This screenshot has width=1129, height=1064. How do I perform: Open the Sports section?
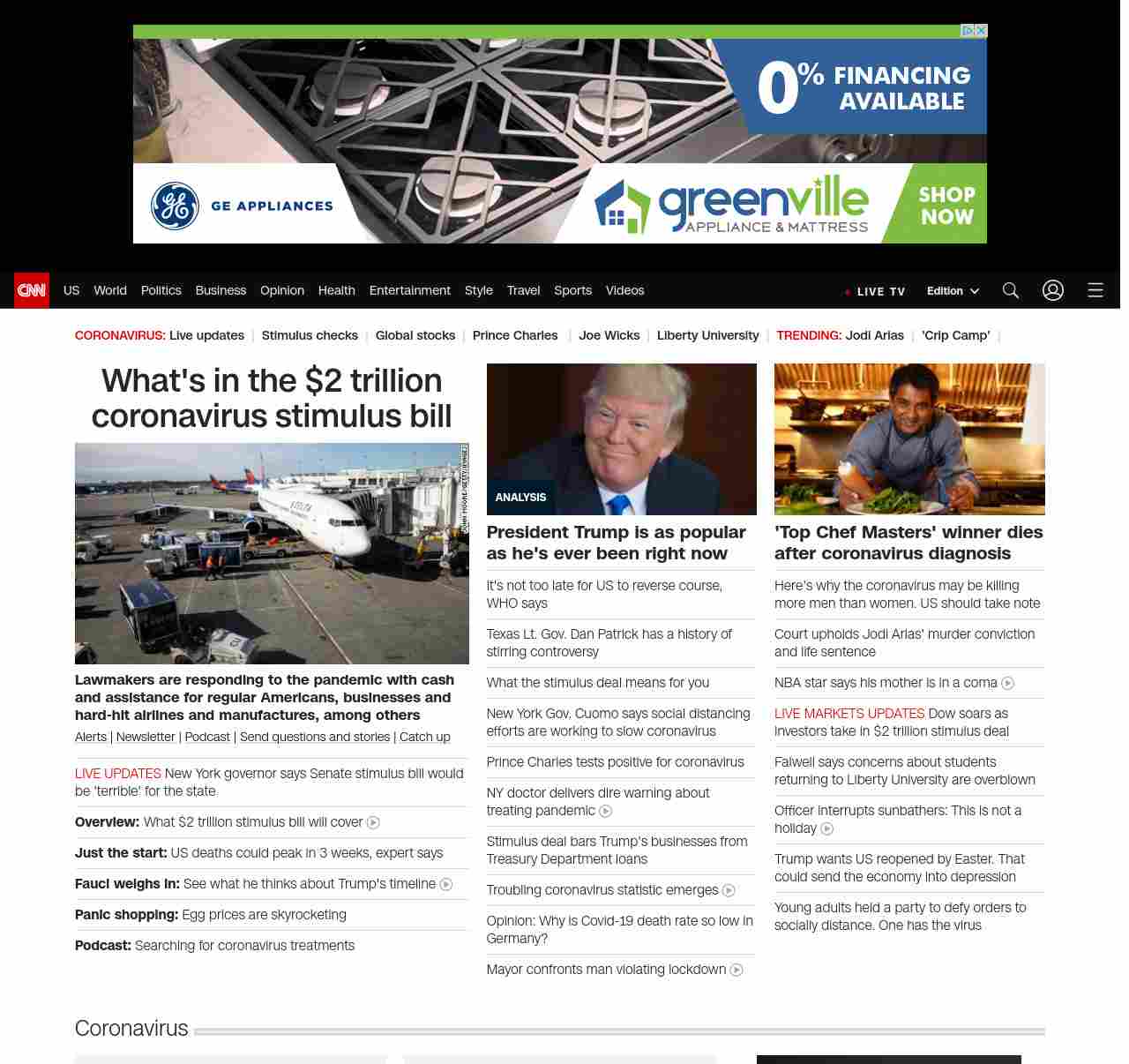coord(572,290)
